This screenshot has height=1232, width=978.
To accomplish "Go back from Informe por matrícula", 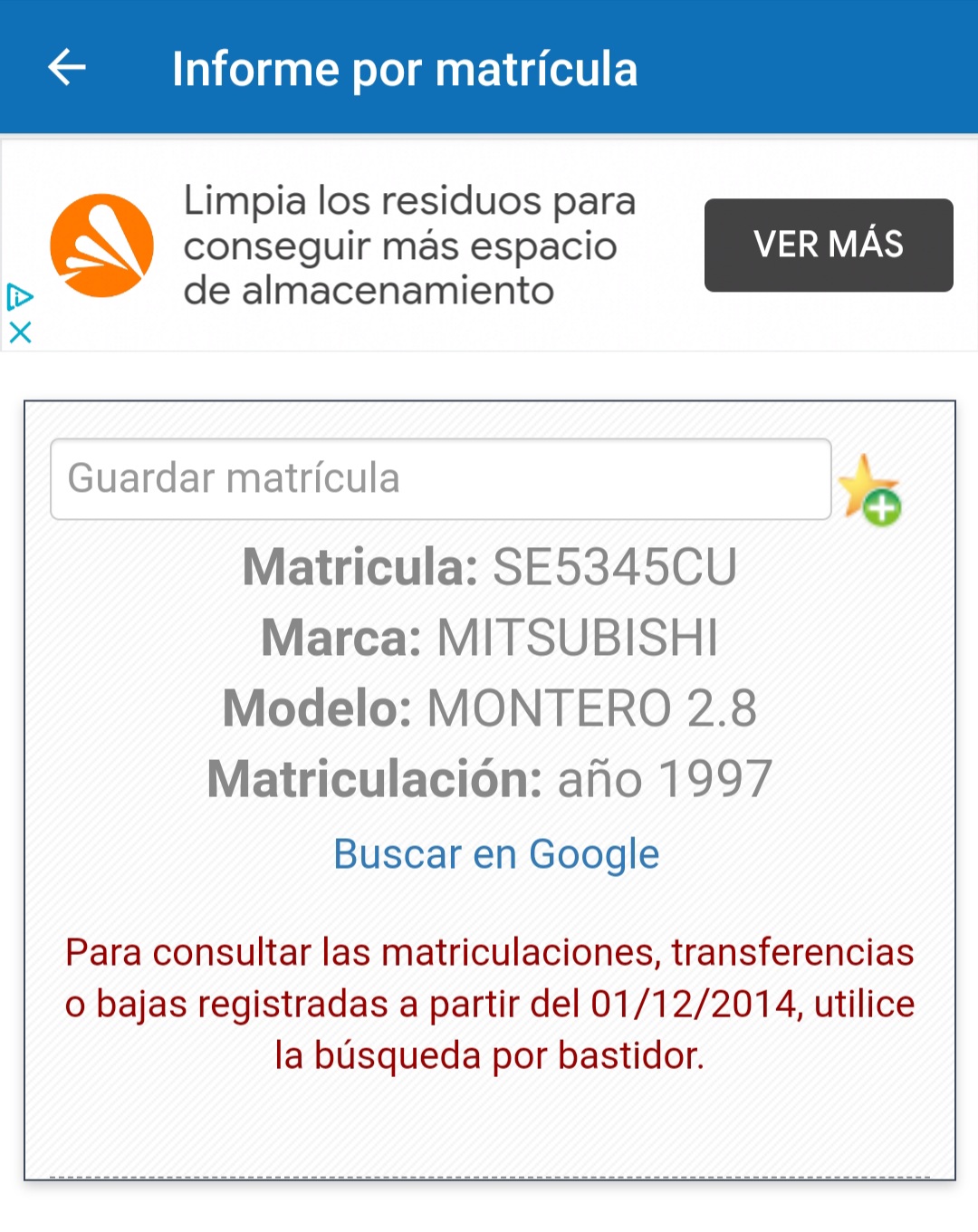I will pos(67,67).
